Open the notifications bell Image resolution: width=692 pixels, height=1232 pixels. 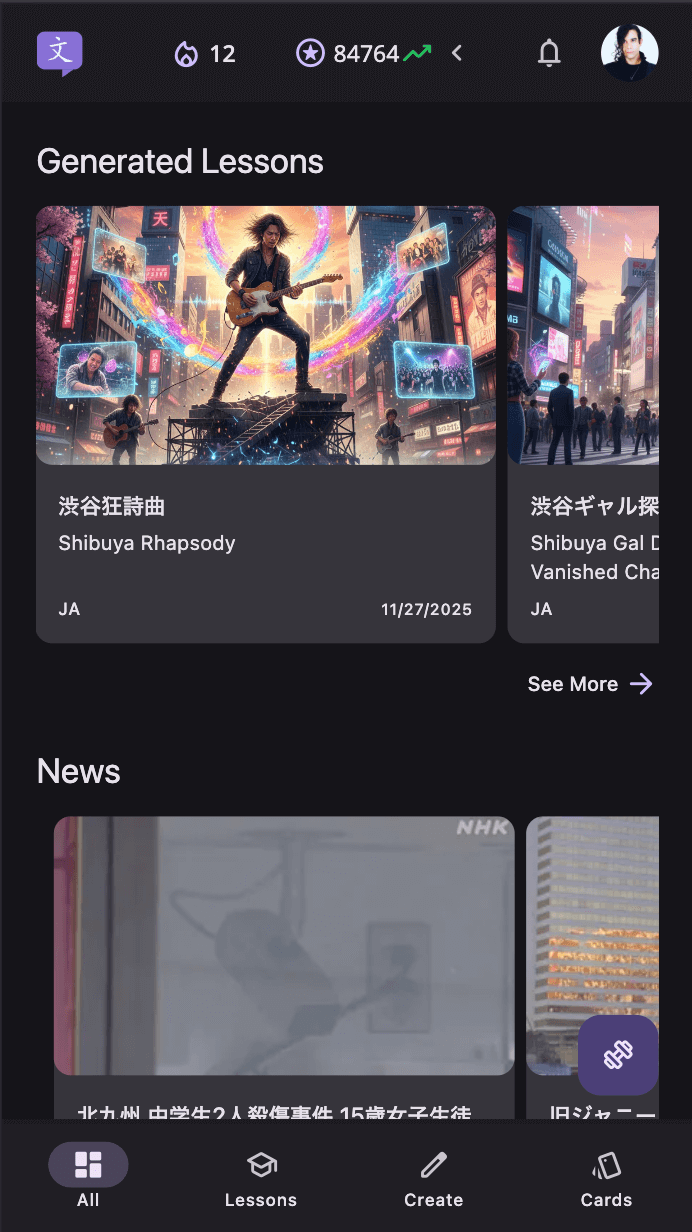click(x=549, y=53)
